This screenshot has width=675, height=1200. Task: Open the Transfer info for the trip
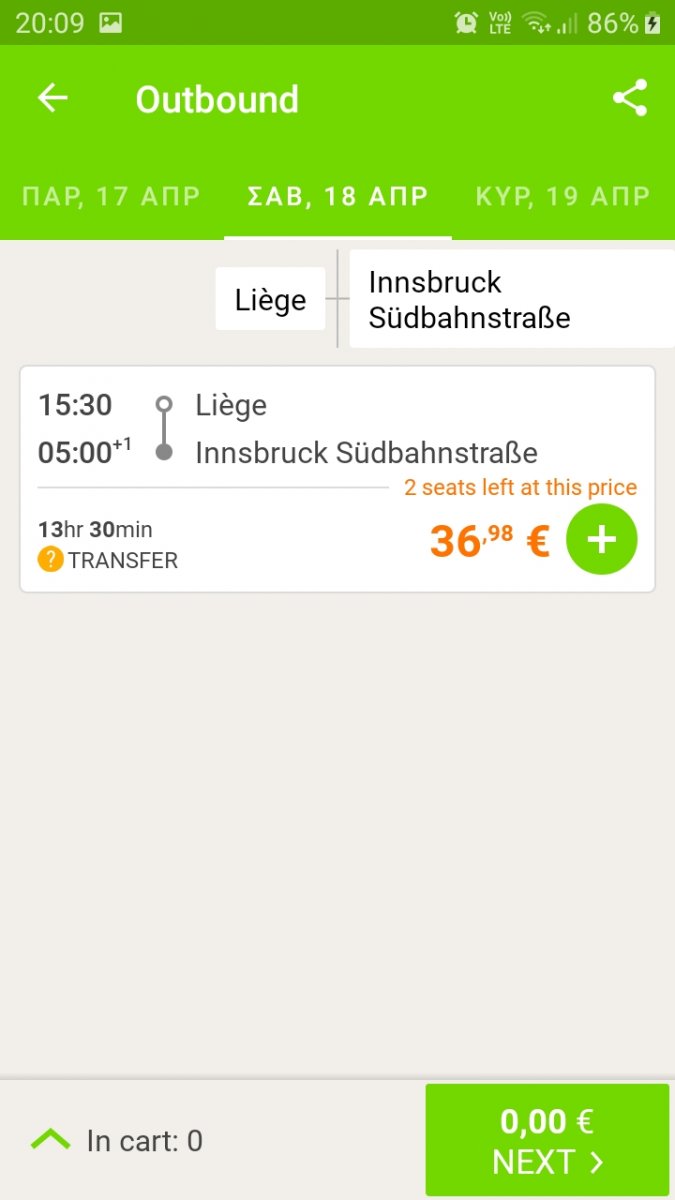[108, 560]
